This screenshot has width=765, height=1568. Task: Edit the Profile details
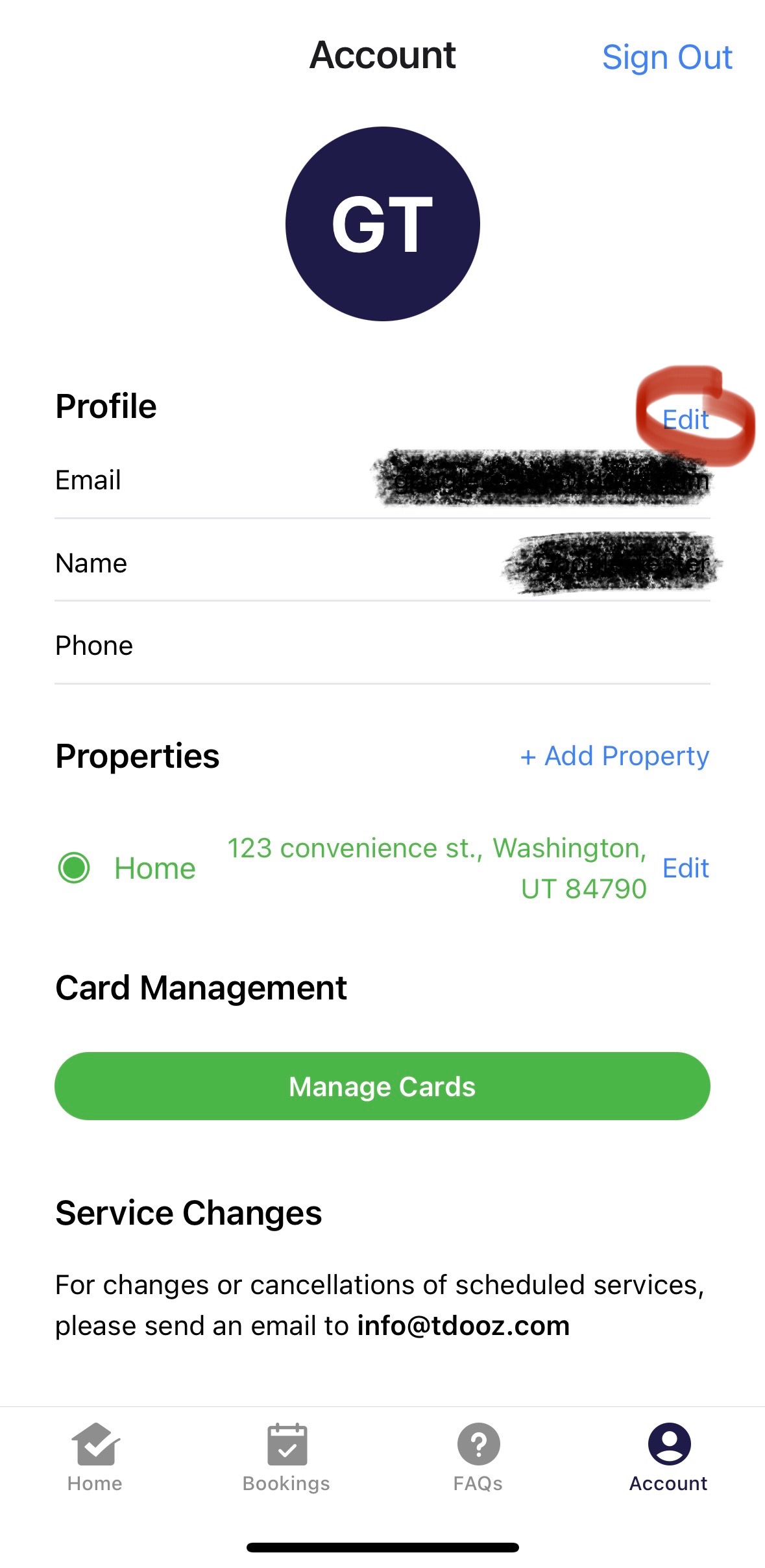685,420
